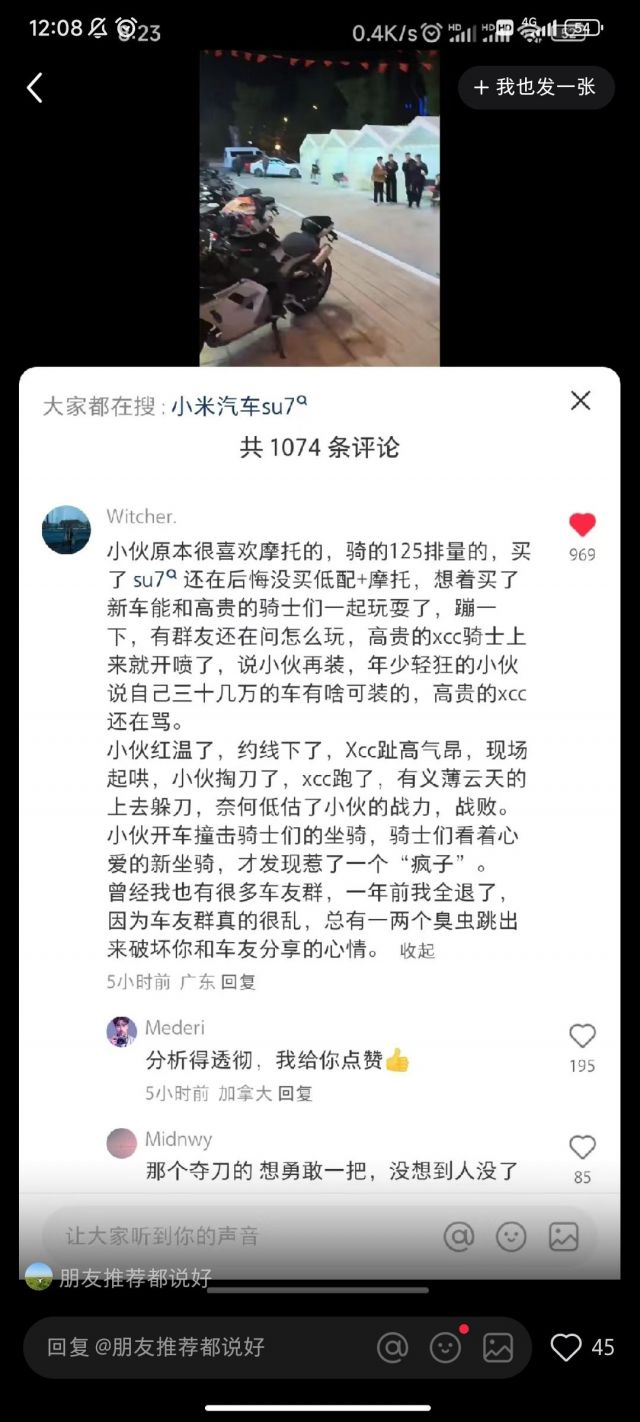Like Witcher.'s comment

(x=582, y=526)
